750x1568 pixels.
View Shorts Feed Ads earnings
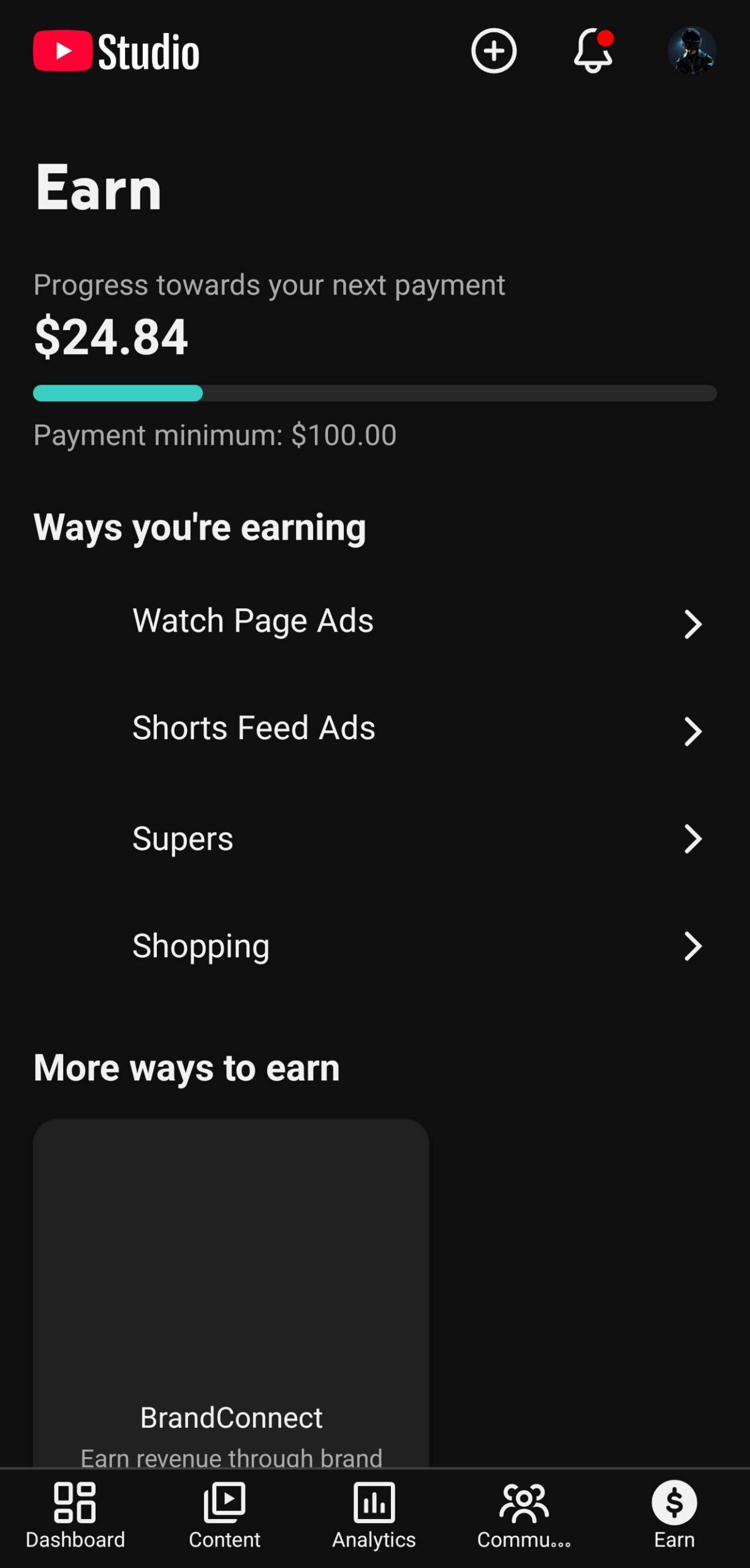coord(375,729)
